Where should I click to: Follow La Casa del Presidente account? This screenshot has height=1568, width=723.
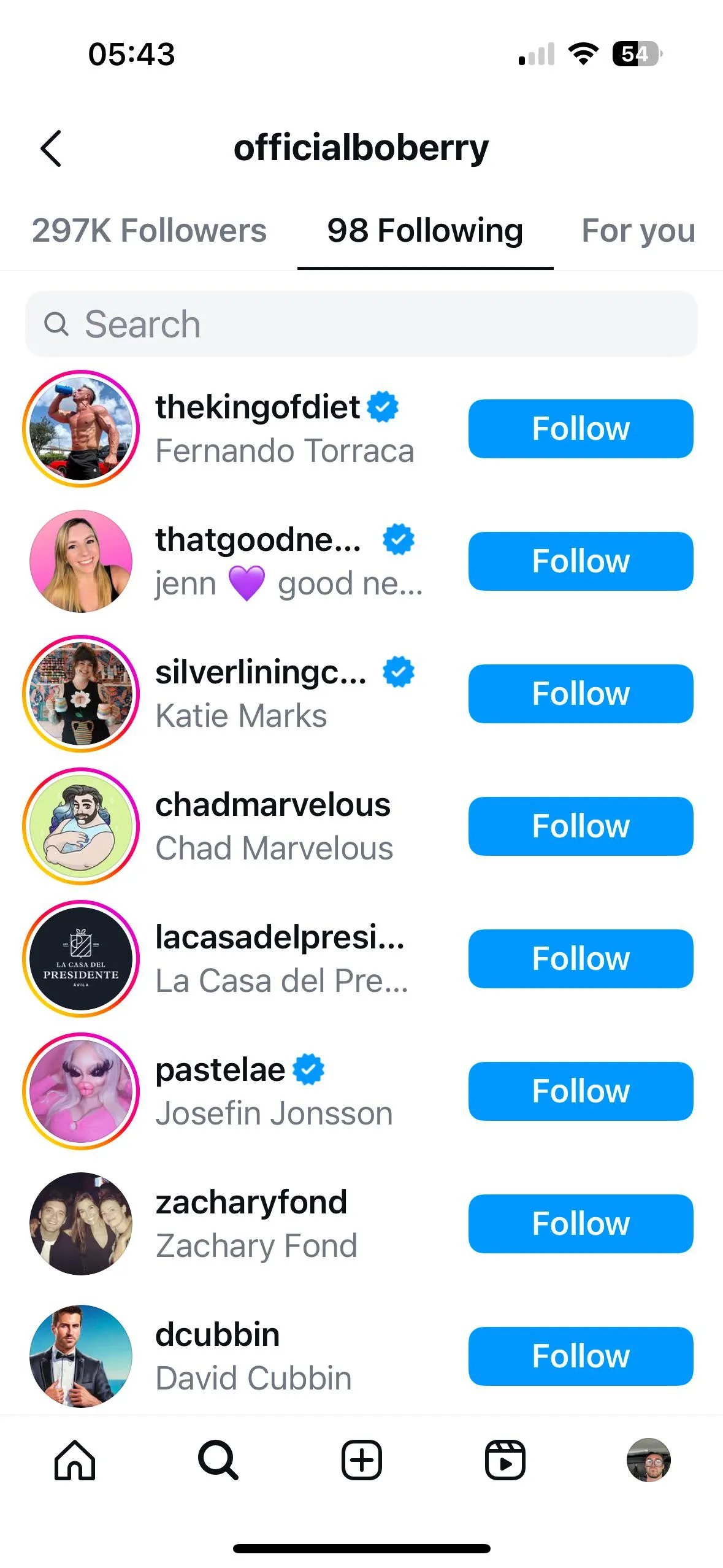tap(580, 959)
